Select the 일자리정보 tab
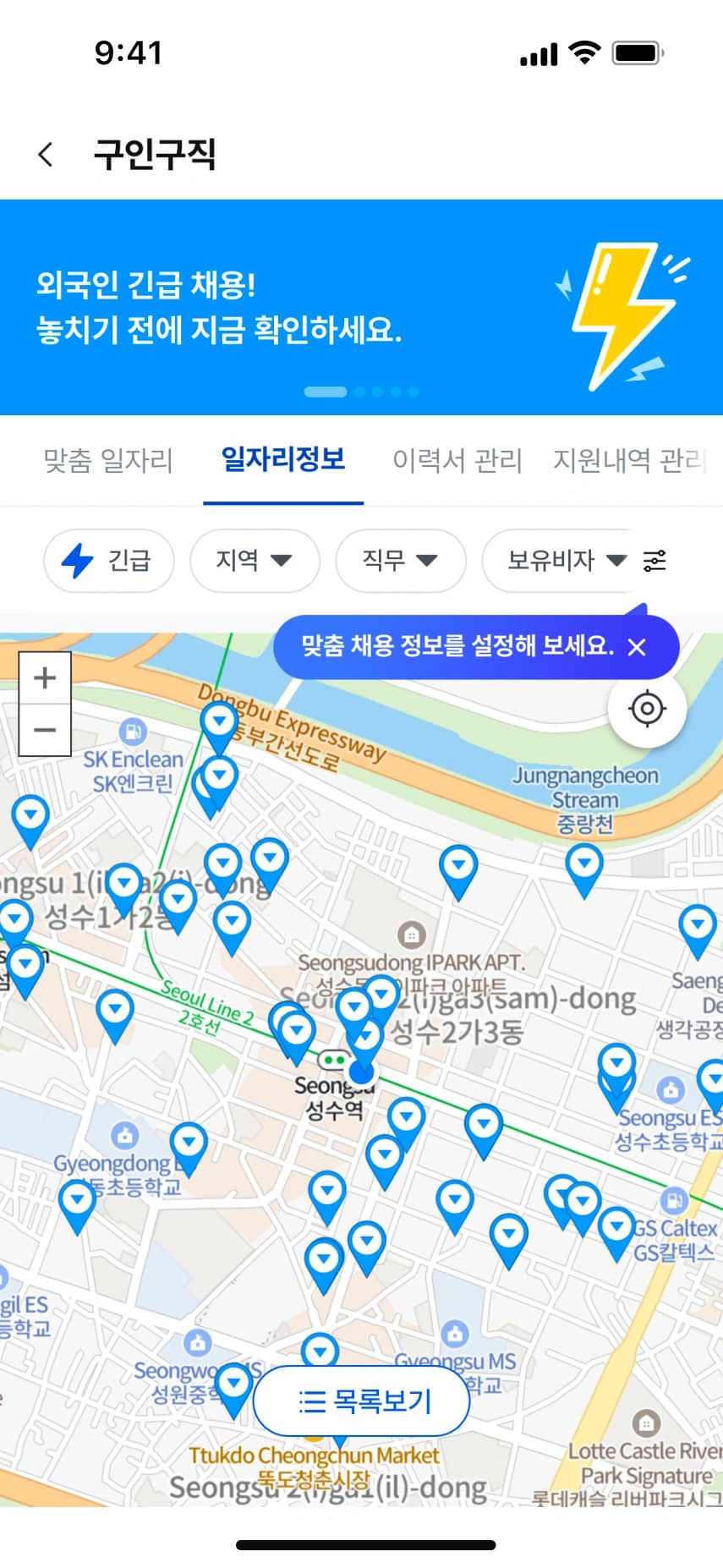 [x=283, y=459]
